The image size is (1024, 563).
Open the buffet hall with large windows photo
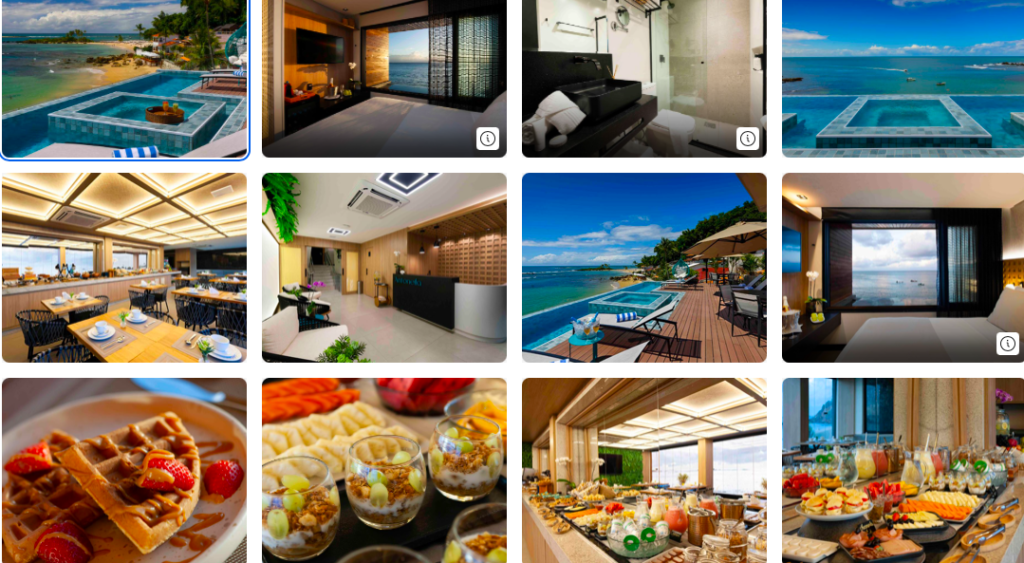(644, 470)
